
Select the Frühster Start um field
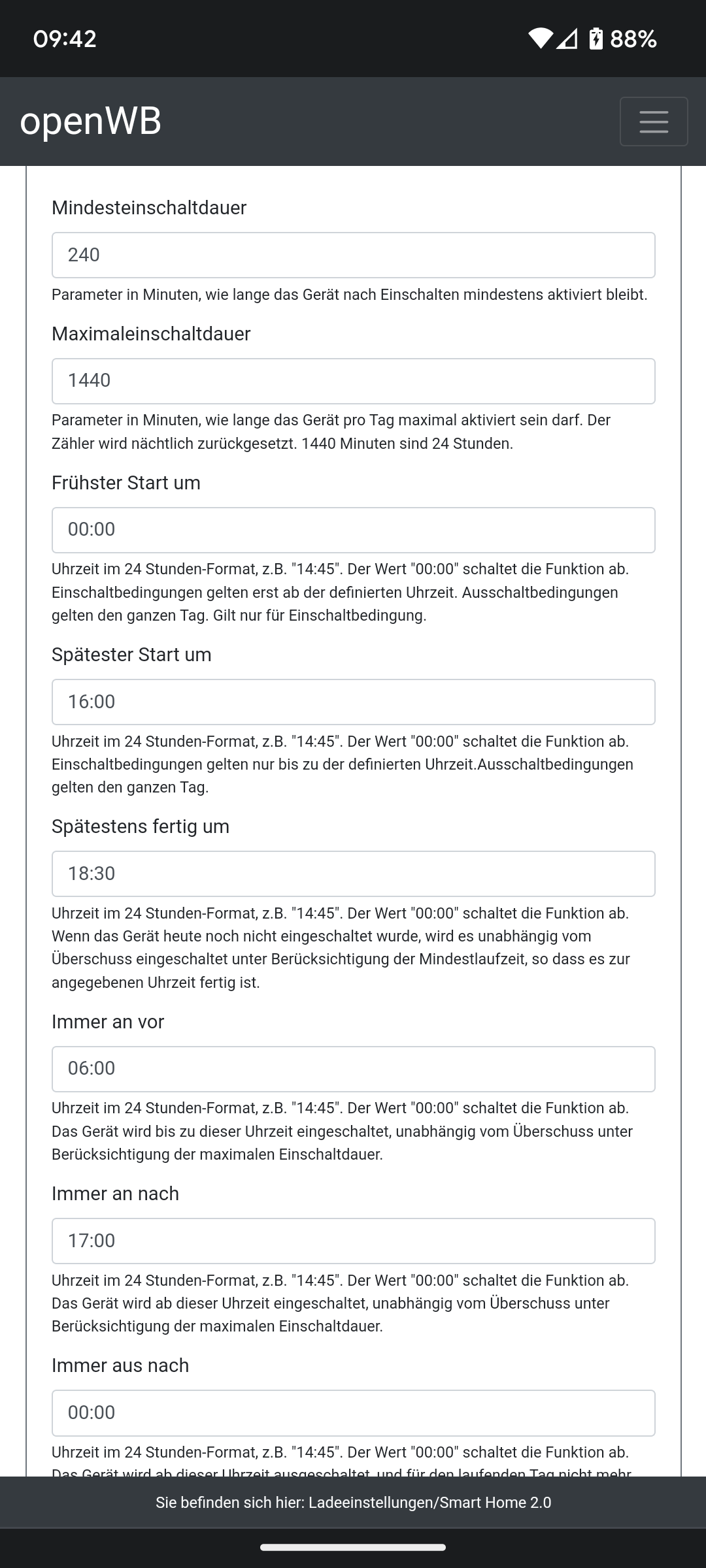pos(353,530)
